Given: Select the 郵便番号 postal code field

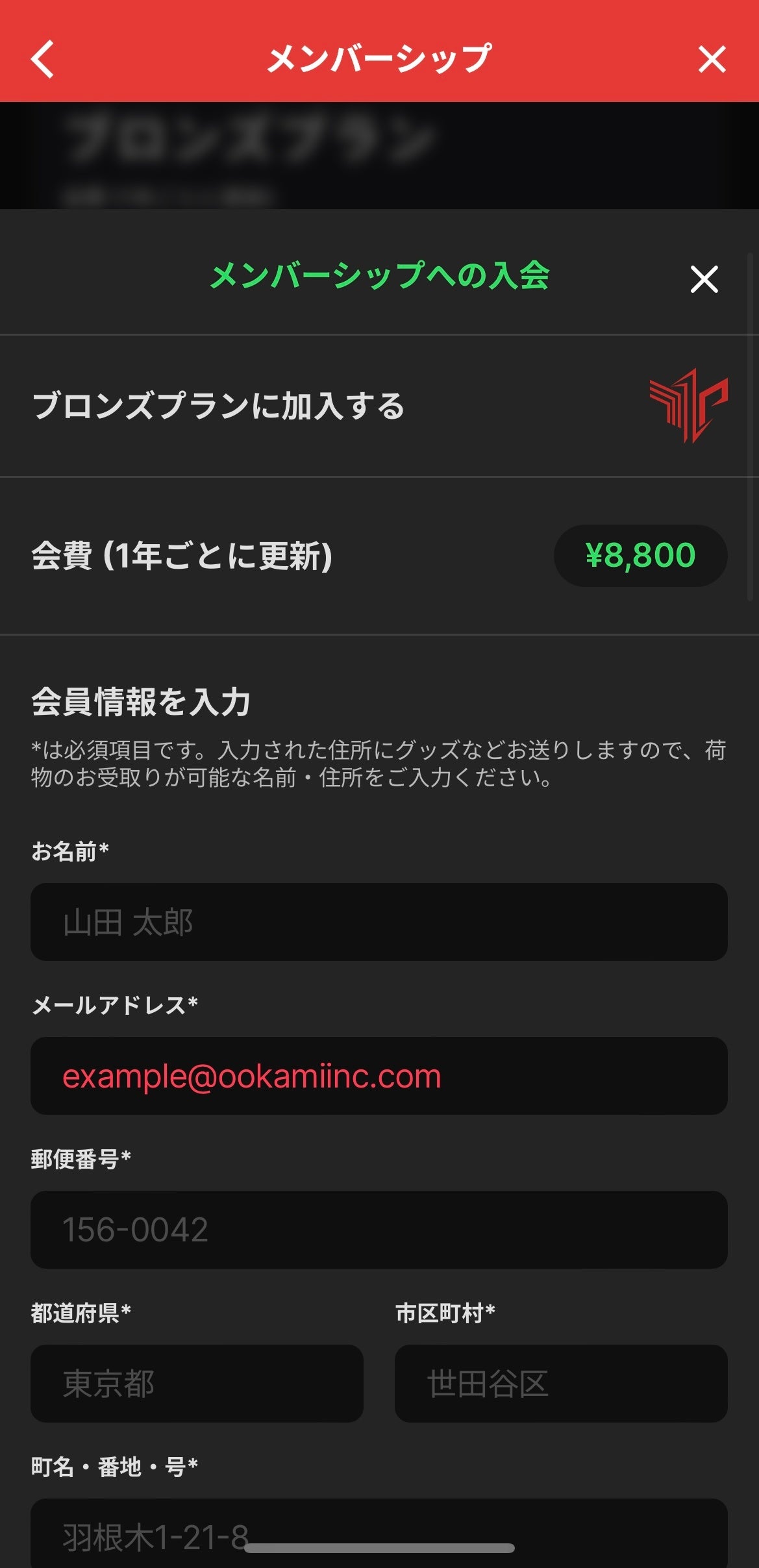Looking at the screenshot, I should point(379,1230).
